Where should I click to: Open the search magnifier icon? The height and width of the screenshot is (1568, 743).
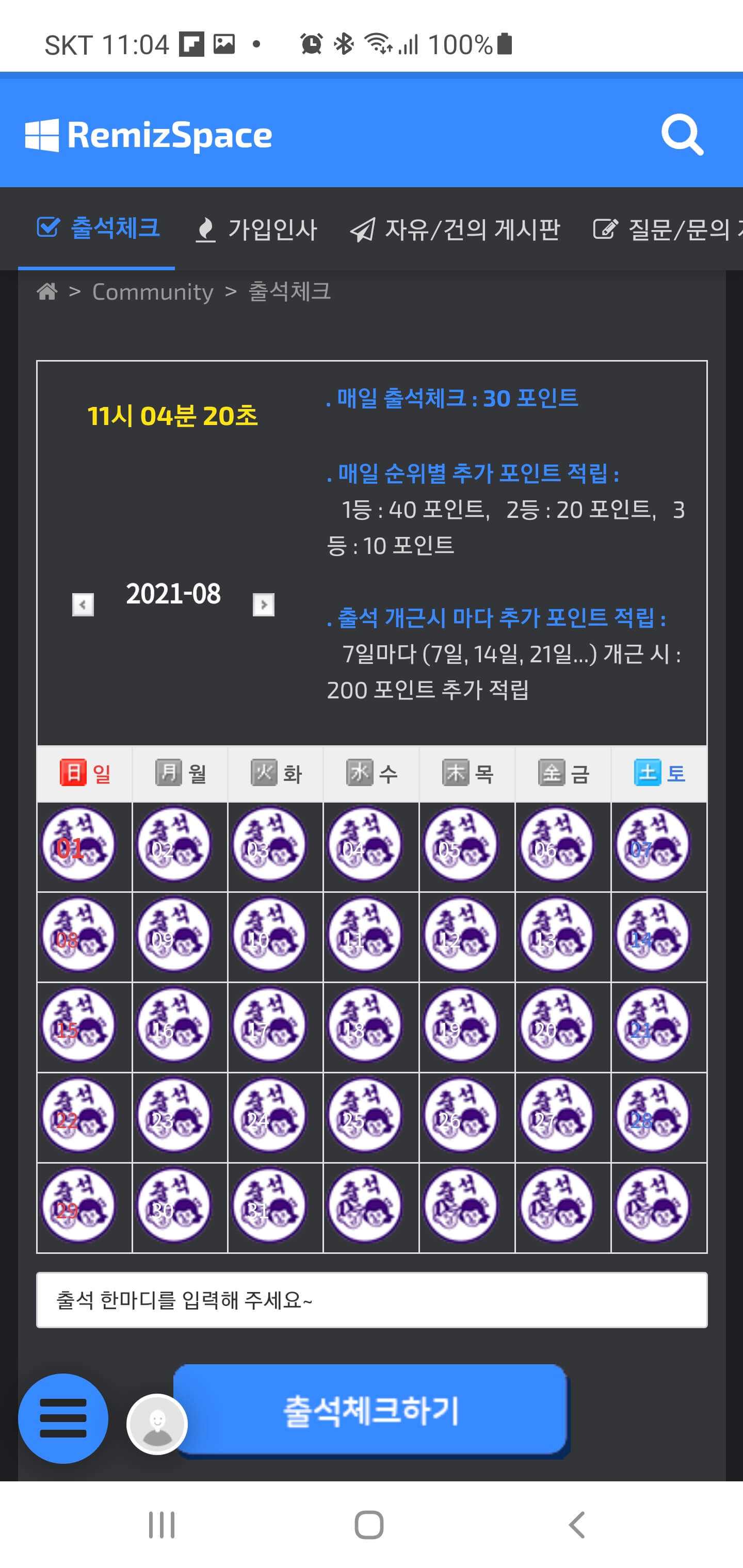(682, 135)
